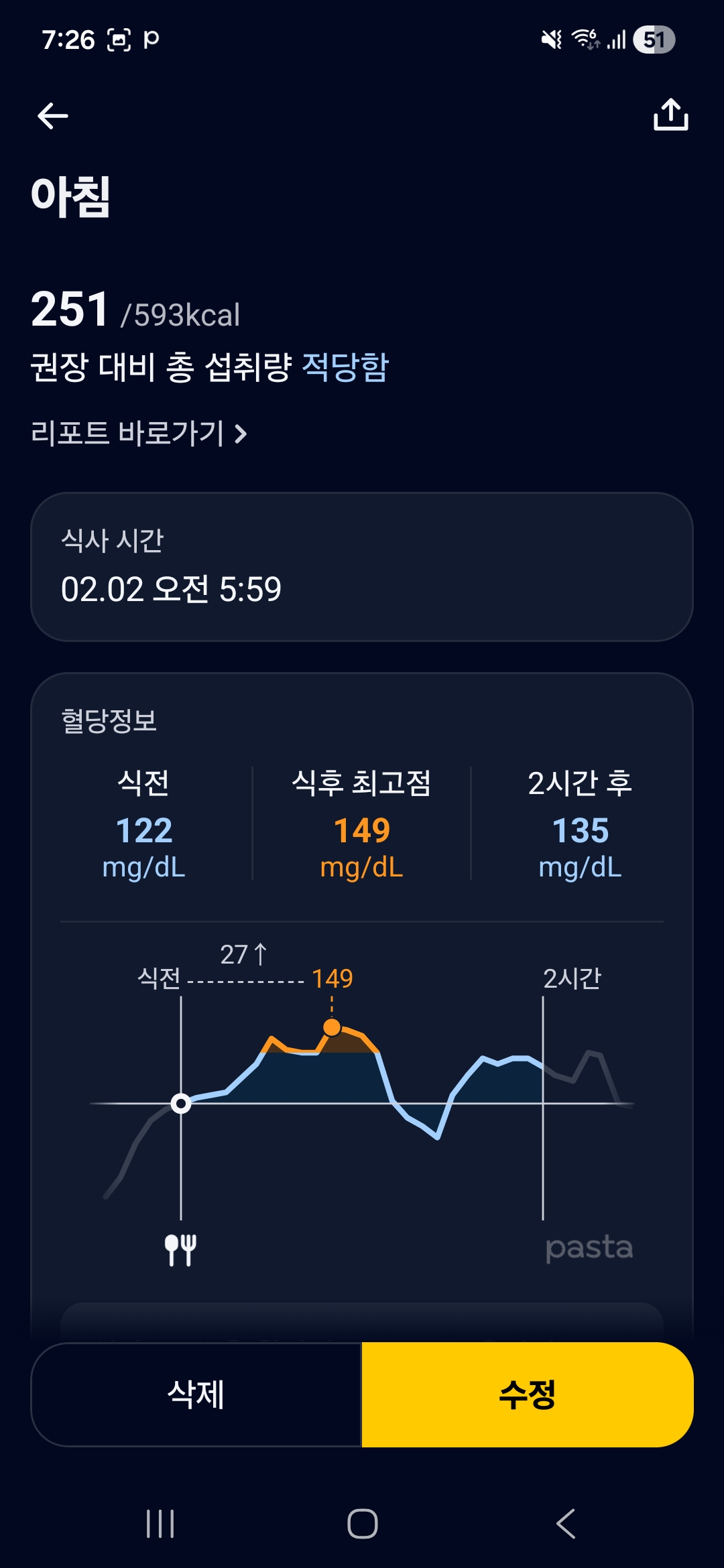This screenshot has height=1568, width=724.
Task: Go back using the top-left arrow
Action: (53, 116)
